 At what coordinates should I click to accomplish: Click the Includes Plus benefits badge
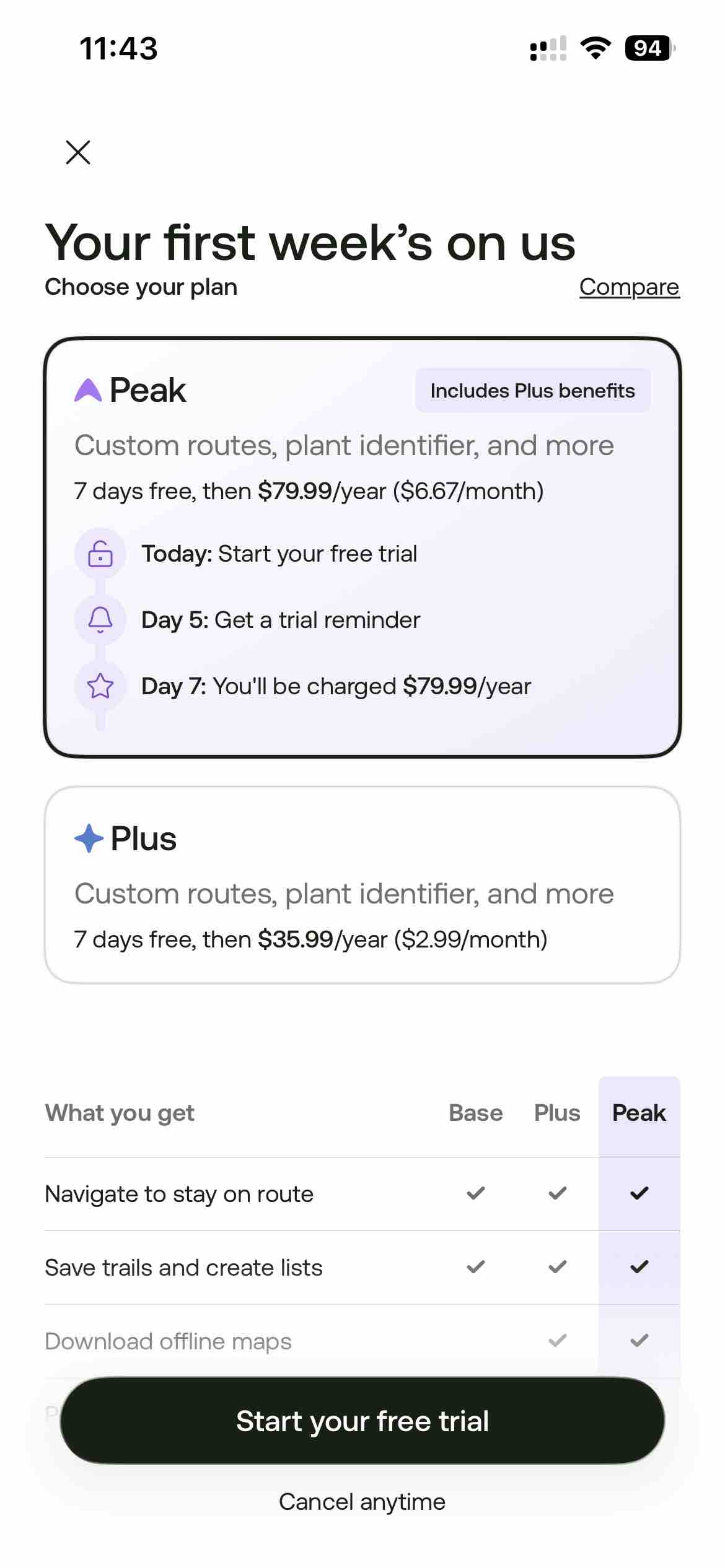tap(532, 390)
